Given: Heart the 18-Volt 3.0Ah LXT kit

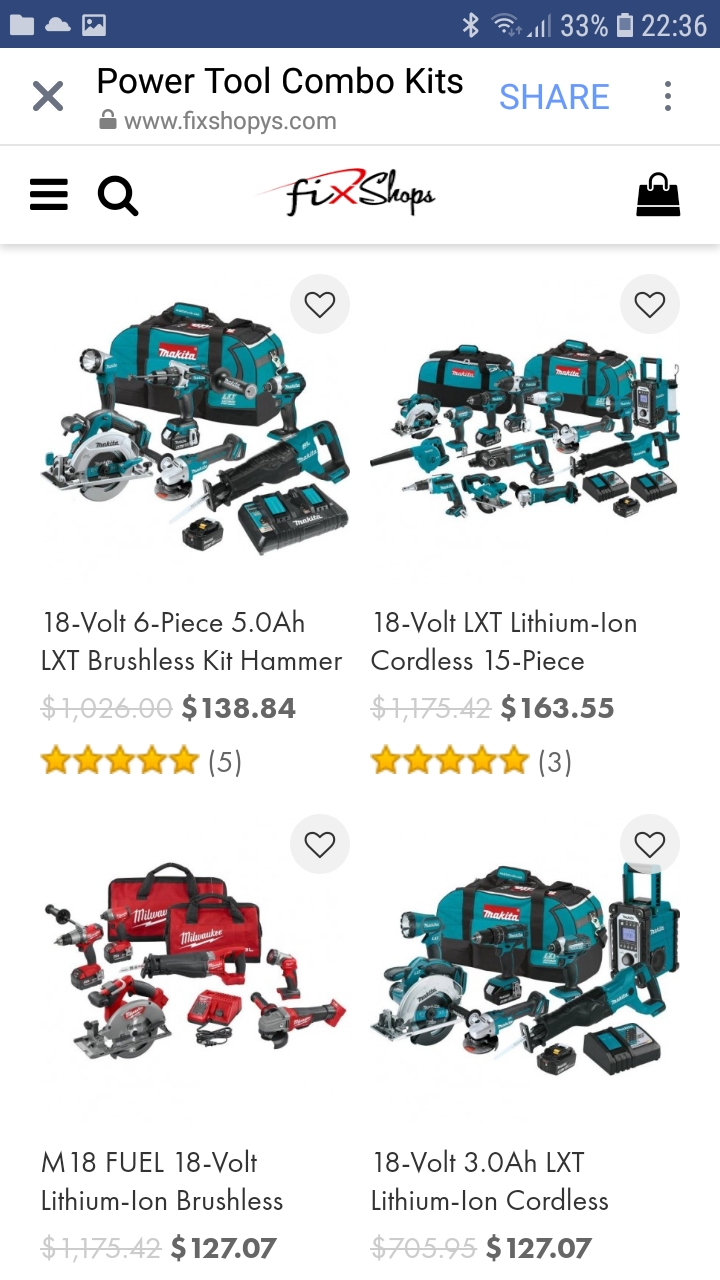Looking at the screenshot, I should point(650,845).
